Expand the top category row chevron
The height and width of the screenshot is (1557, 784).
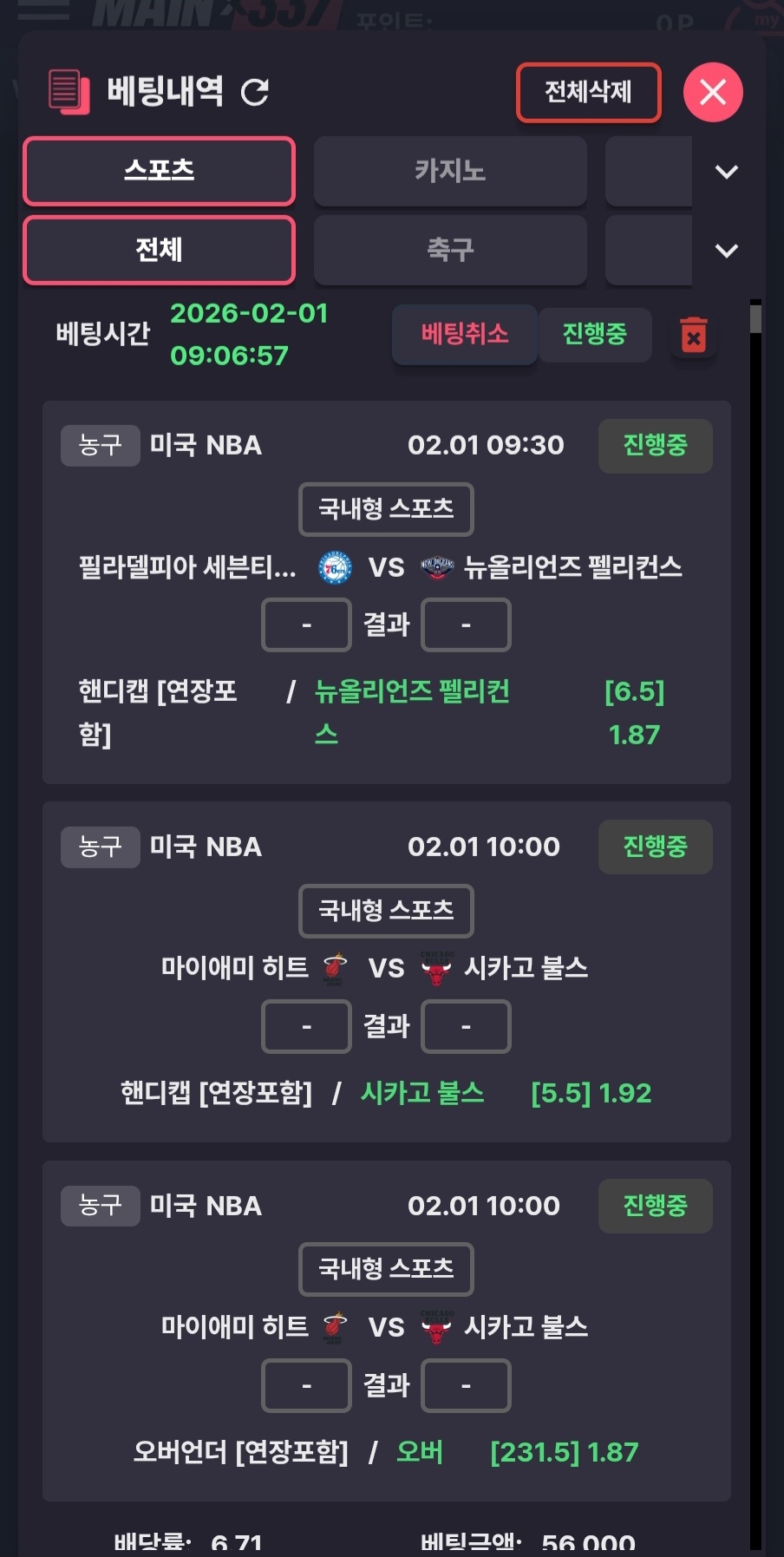click(726, 172)
